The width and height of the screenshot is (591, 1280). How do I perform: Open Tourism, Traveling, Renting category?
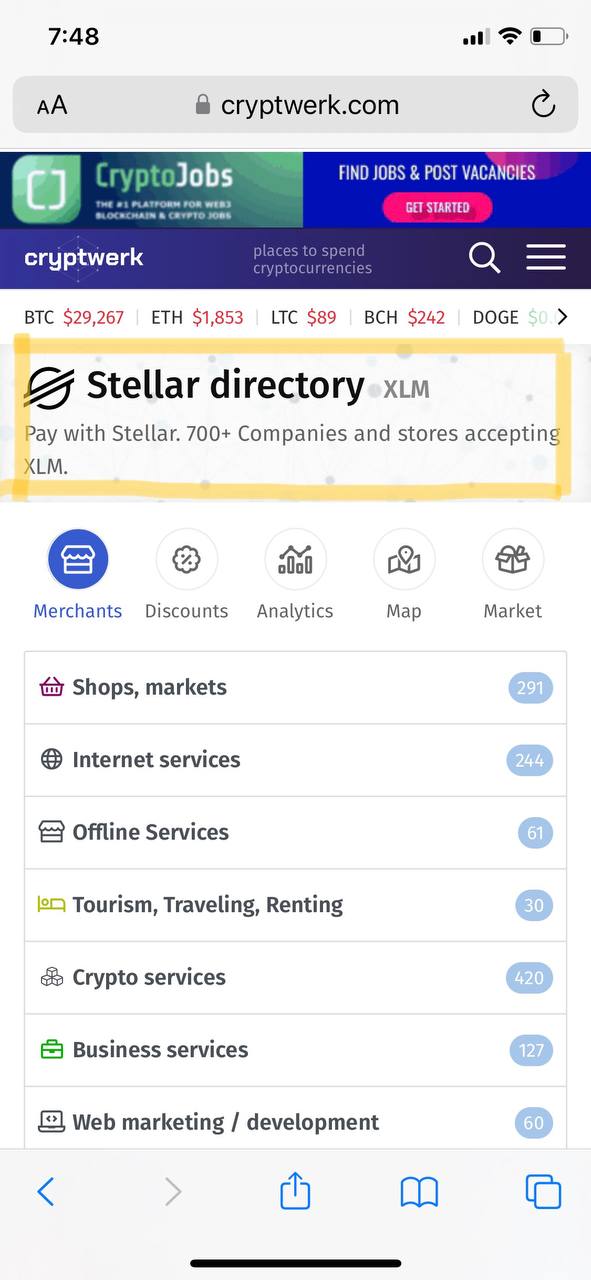tap(296, 905)
